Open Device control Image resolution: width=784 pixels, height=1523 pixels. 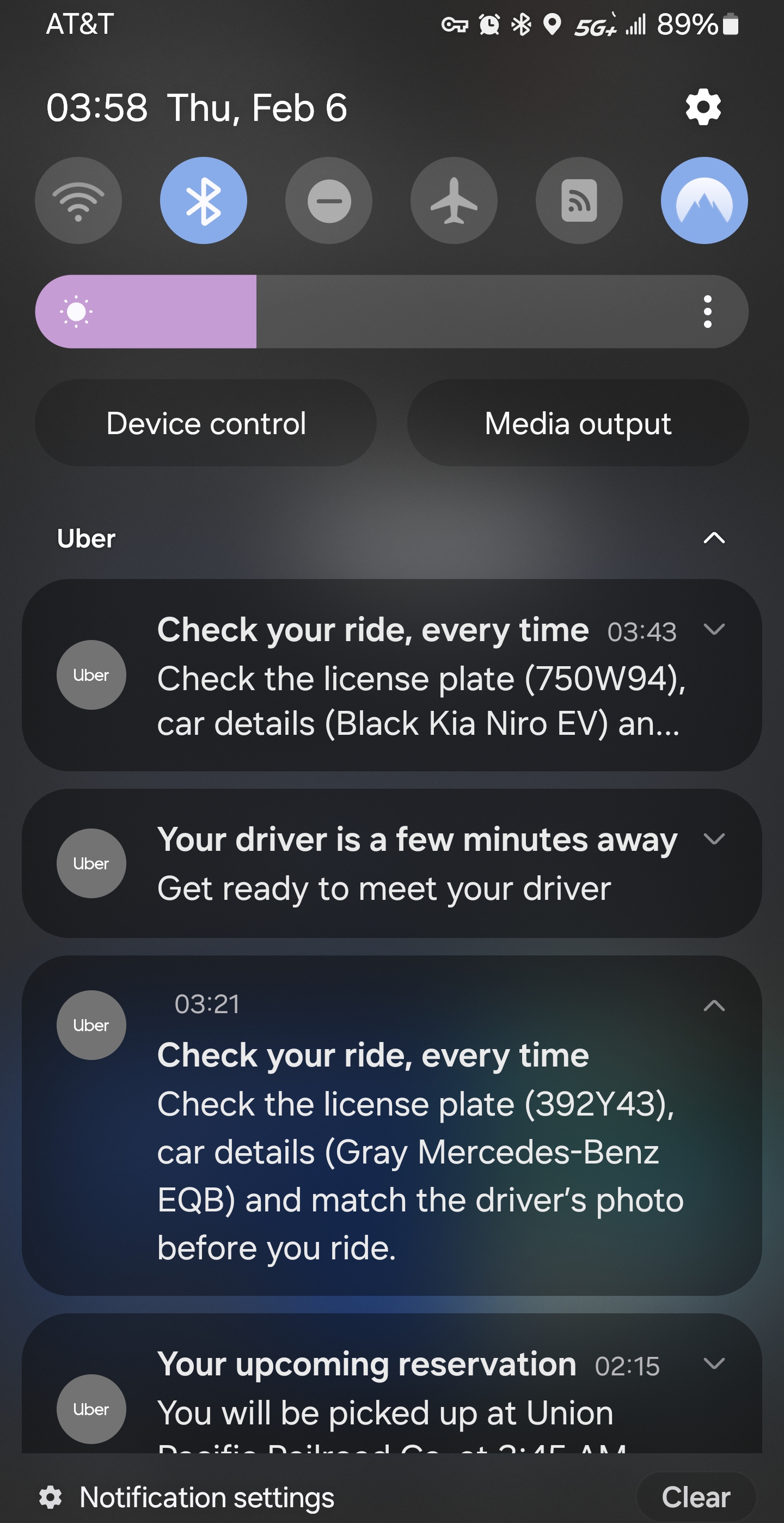tap(206, 423)
